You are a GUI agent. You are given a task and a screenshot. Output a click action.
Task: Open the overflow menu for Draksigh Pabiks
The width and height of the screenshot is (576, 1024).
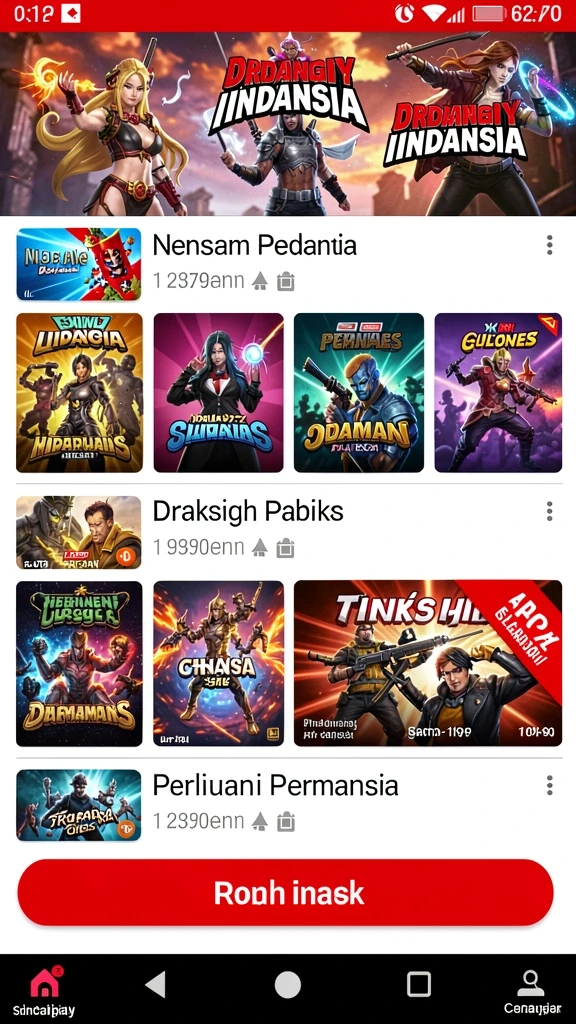tap(549, 511)
